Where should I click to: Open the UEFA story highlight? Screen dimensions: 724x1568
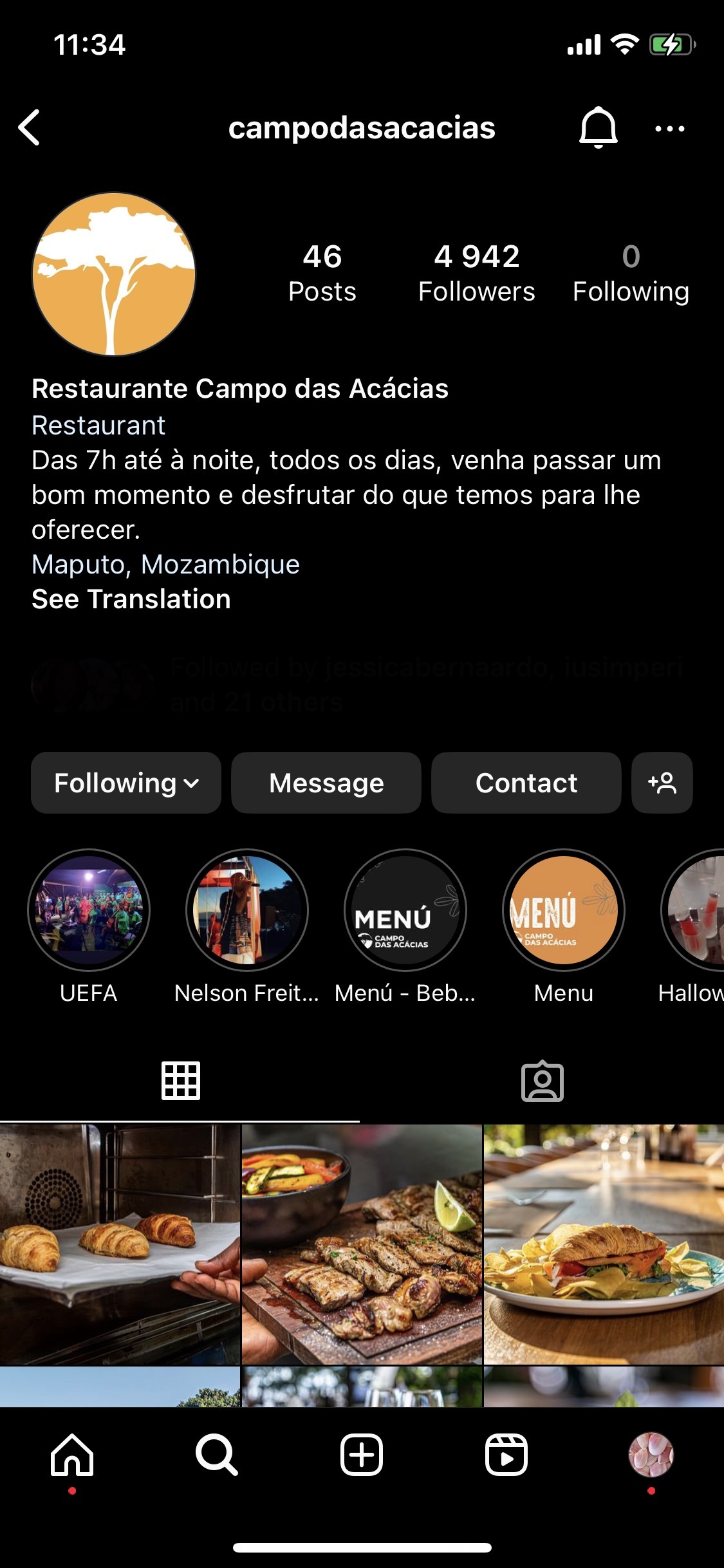click(88, 915)
